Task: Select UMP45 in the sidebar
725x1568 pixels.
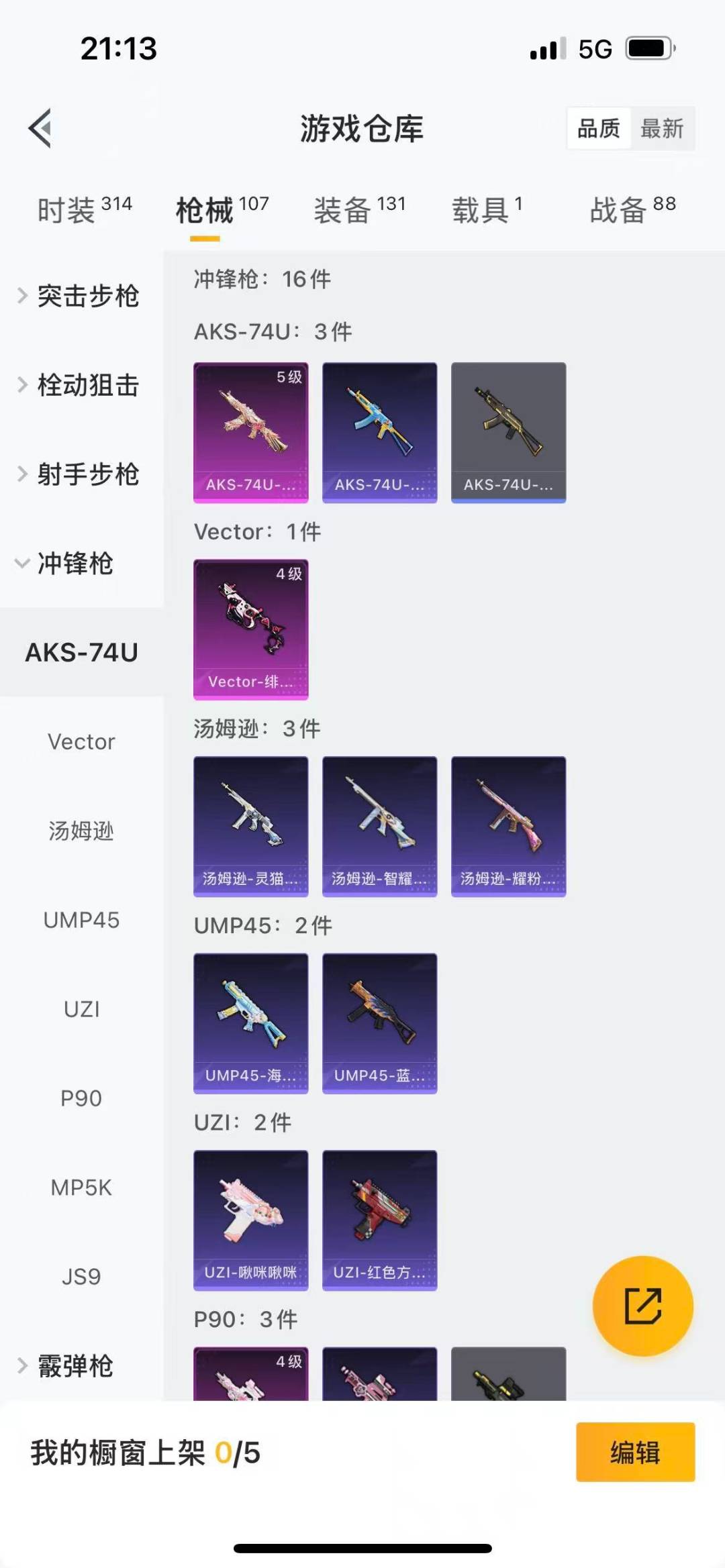Action: pos(81,920)
